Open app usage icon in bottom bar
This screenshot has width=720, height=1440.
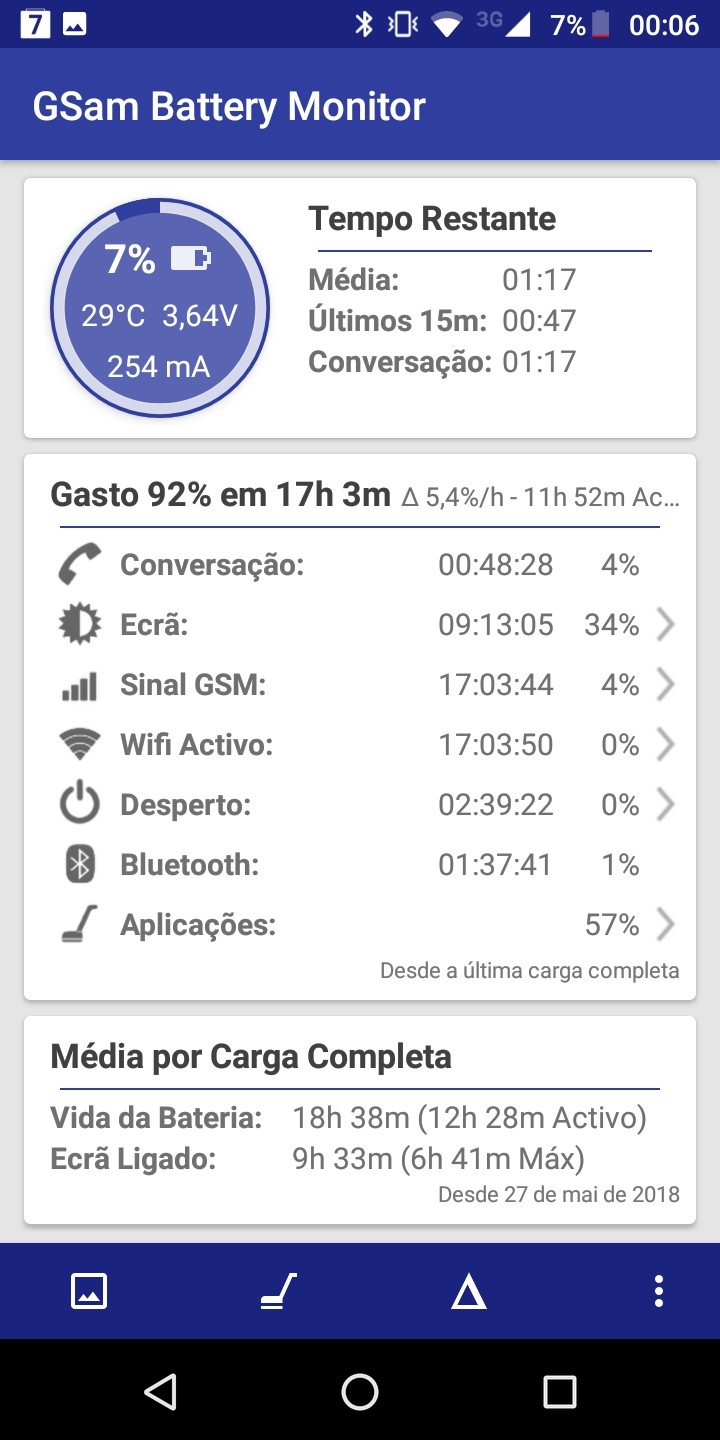coord(278,1291)
